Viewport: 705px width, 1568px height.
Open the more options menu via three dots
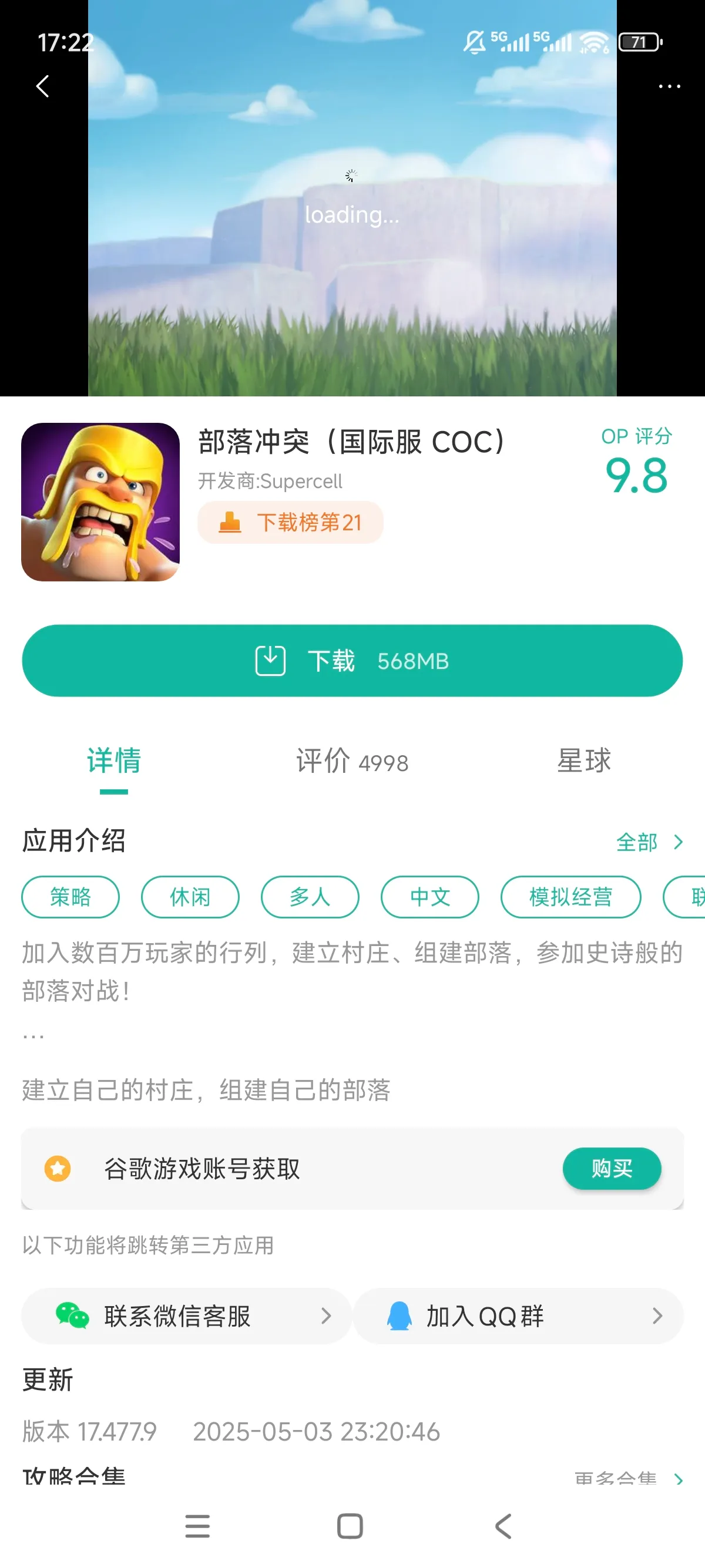click(669, 86)
